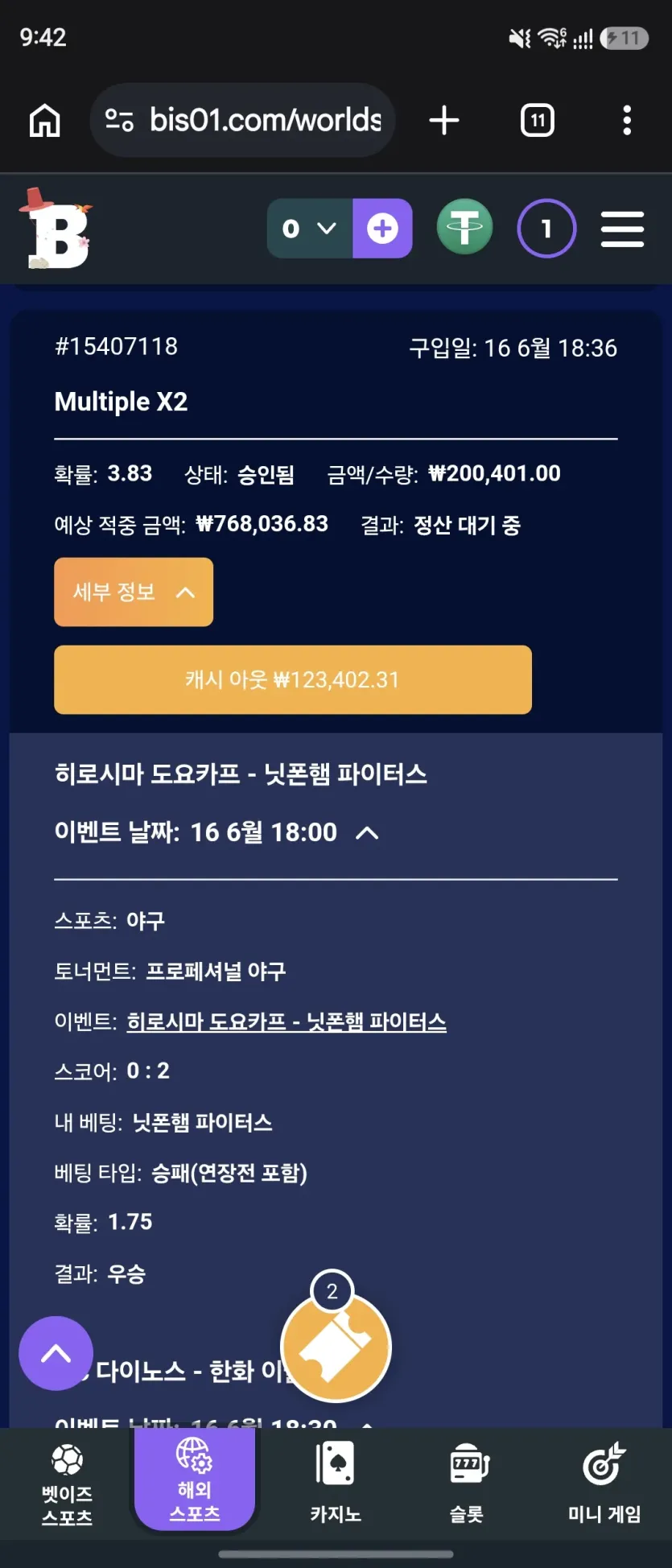
Task: Open the floating bet slip ticket
Action: 336,1345
